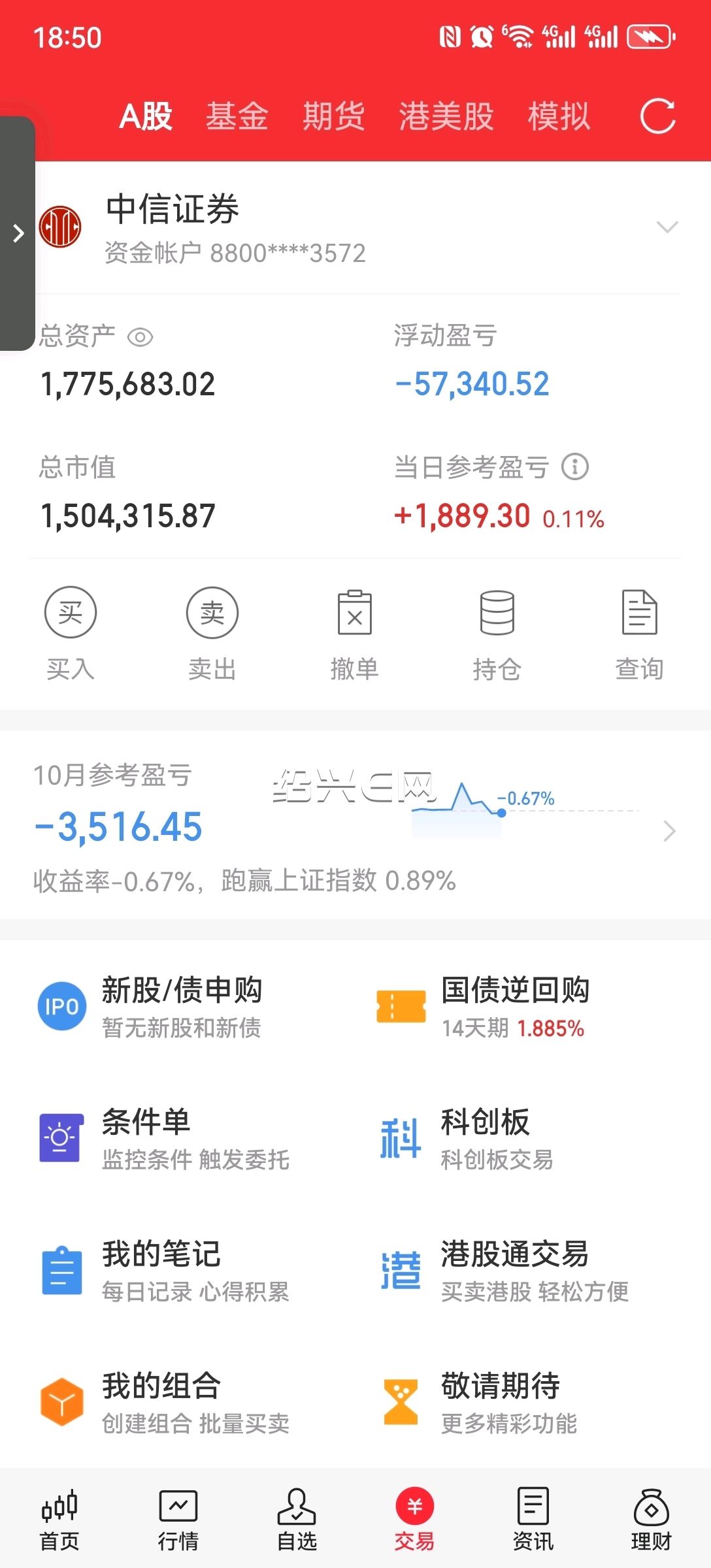Expand the 中信证券 account dropdown
Image resolution: width=711 pixels, height=1568 pixels.
tap(667, 227)
